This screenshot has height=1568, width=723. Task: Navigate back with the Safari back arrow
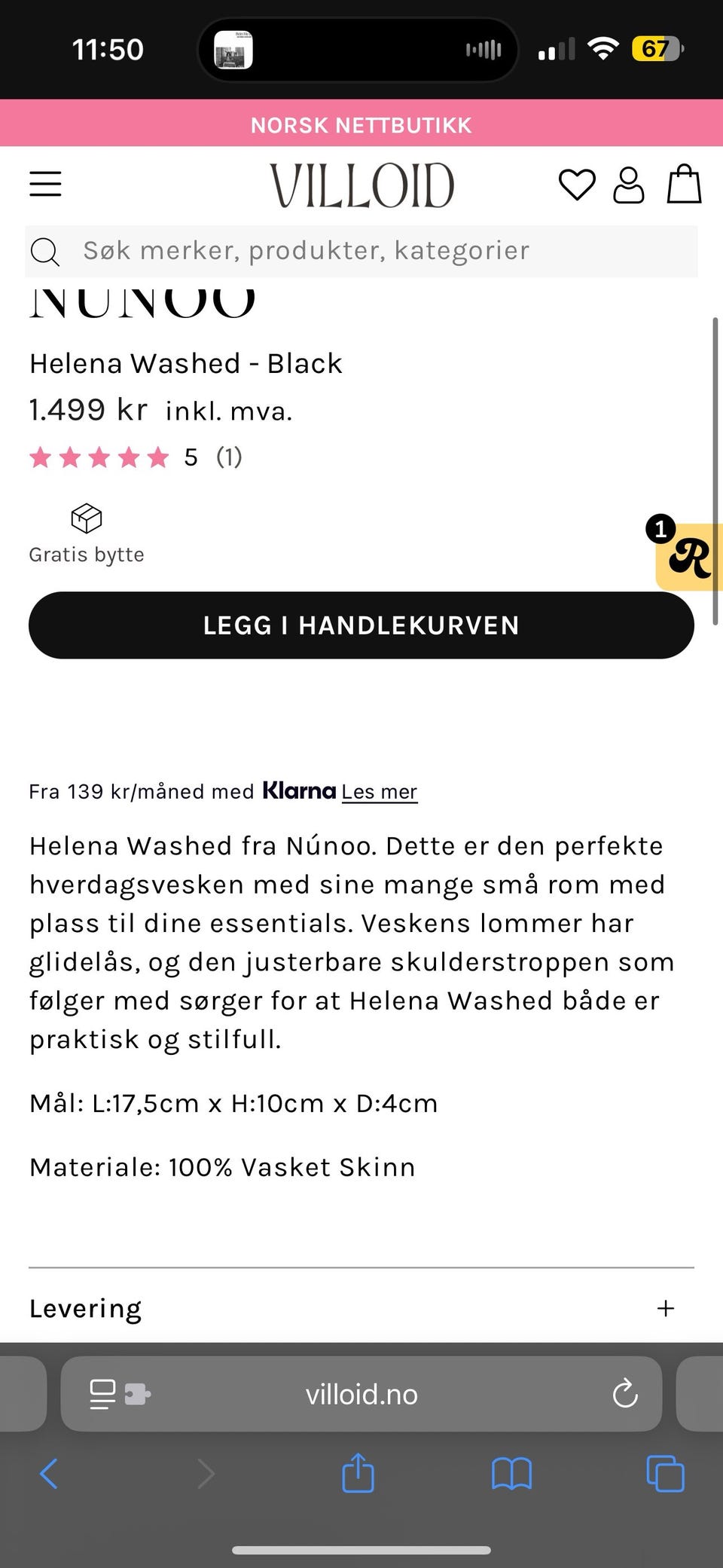(x=48, y=1474)
